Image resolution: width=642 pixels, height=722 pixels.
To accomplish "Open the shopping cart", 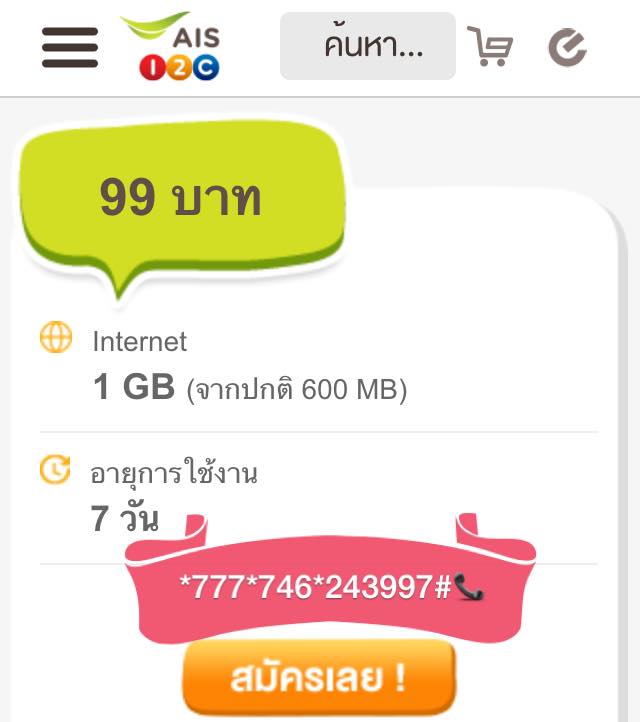I will 490,46.
